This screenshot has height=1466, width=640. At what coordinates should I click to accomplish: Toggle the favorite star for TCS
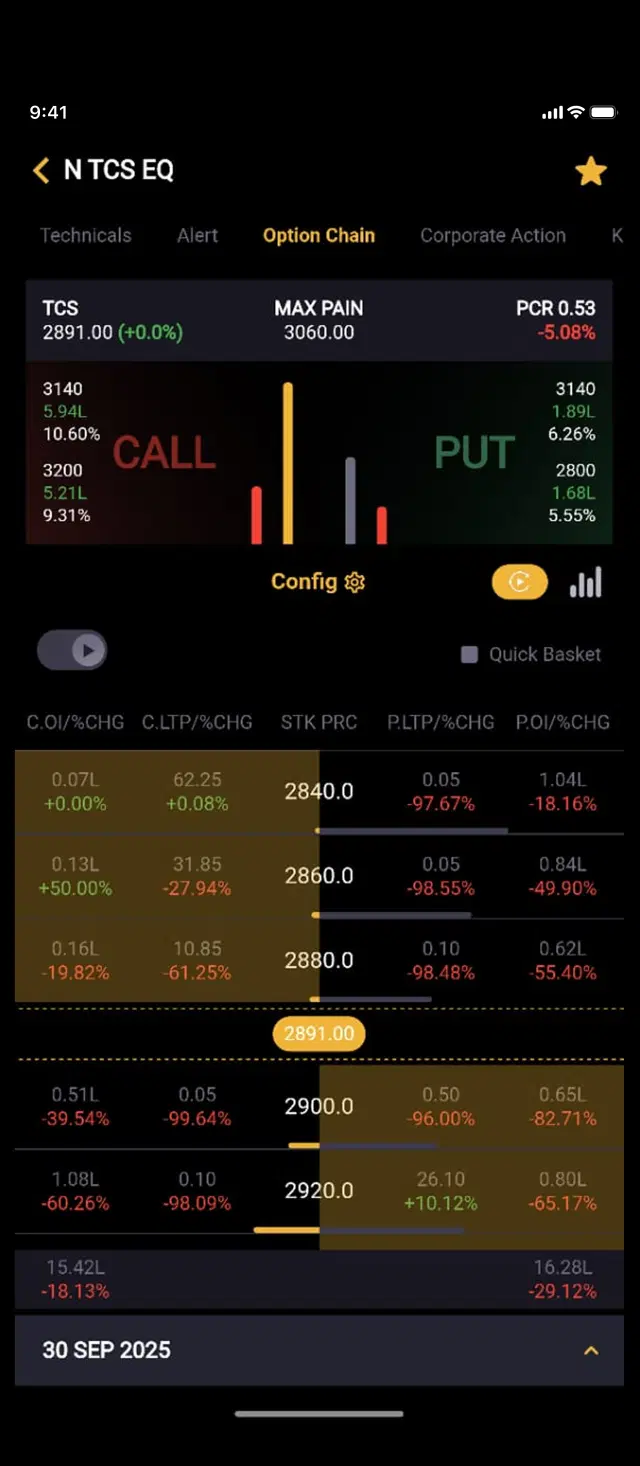pyautogui.click(x=591, y=171)
